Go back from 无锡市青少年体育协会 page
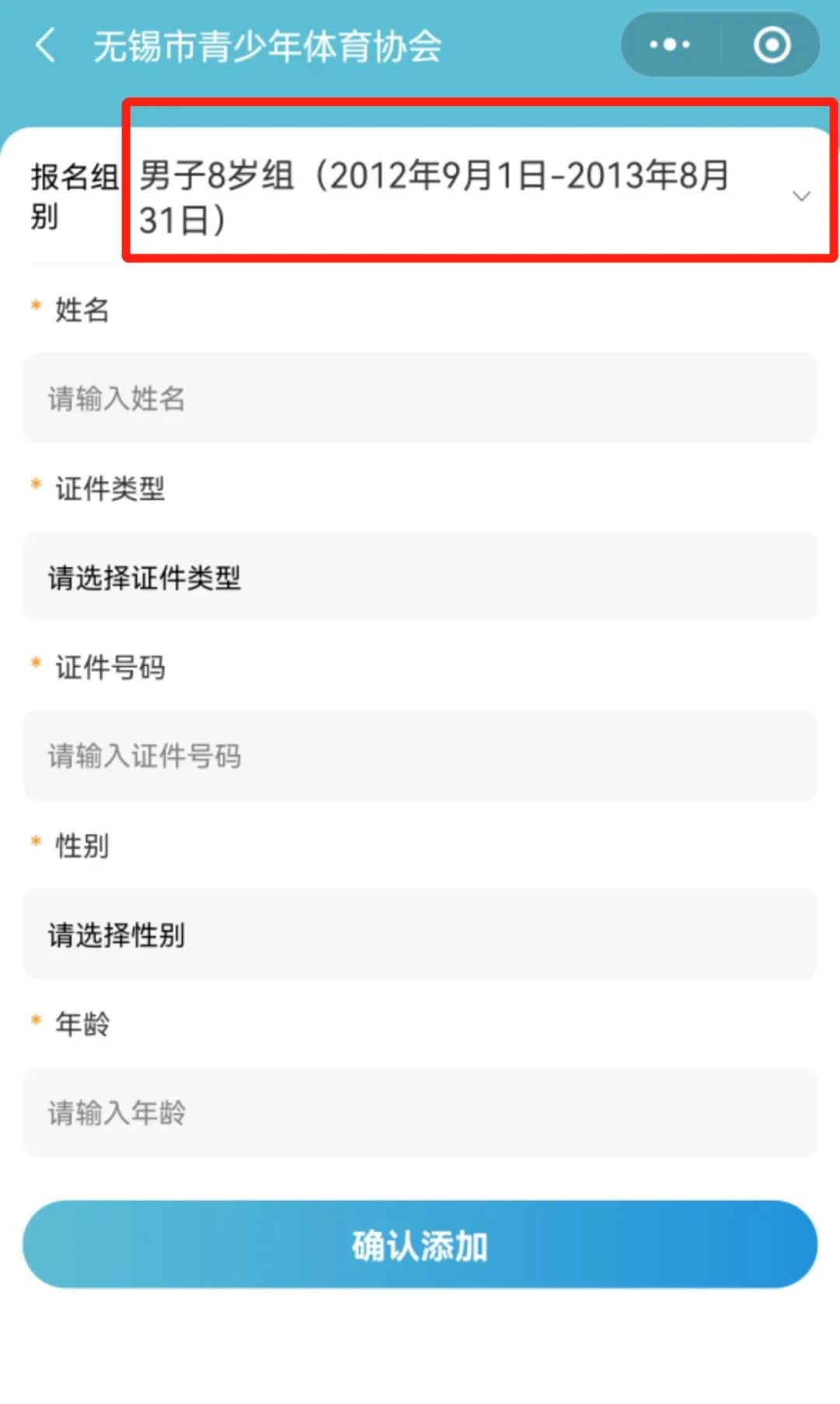Screen dimensions: 840x1404 (47, 45)
